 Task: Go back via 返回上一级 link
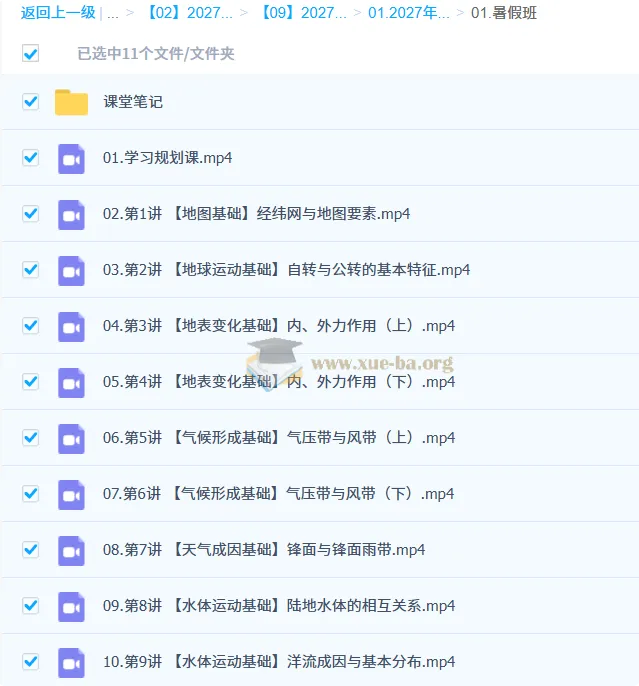tap(58, 13)
